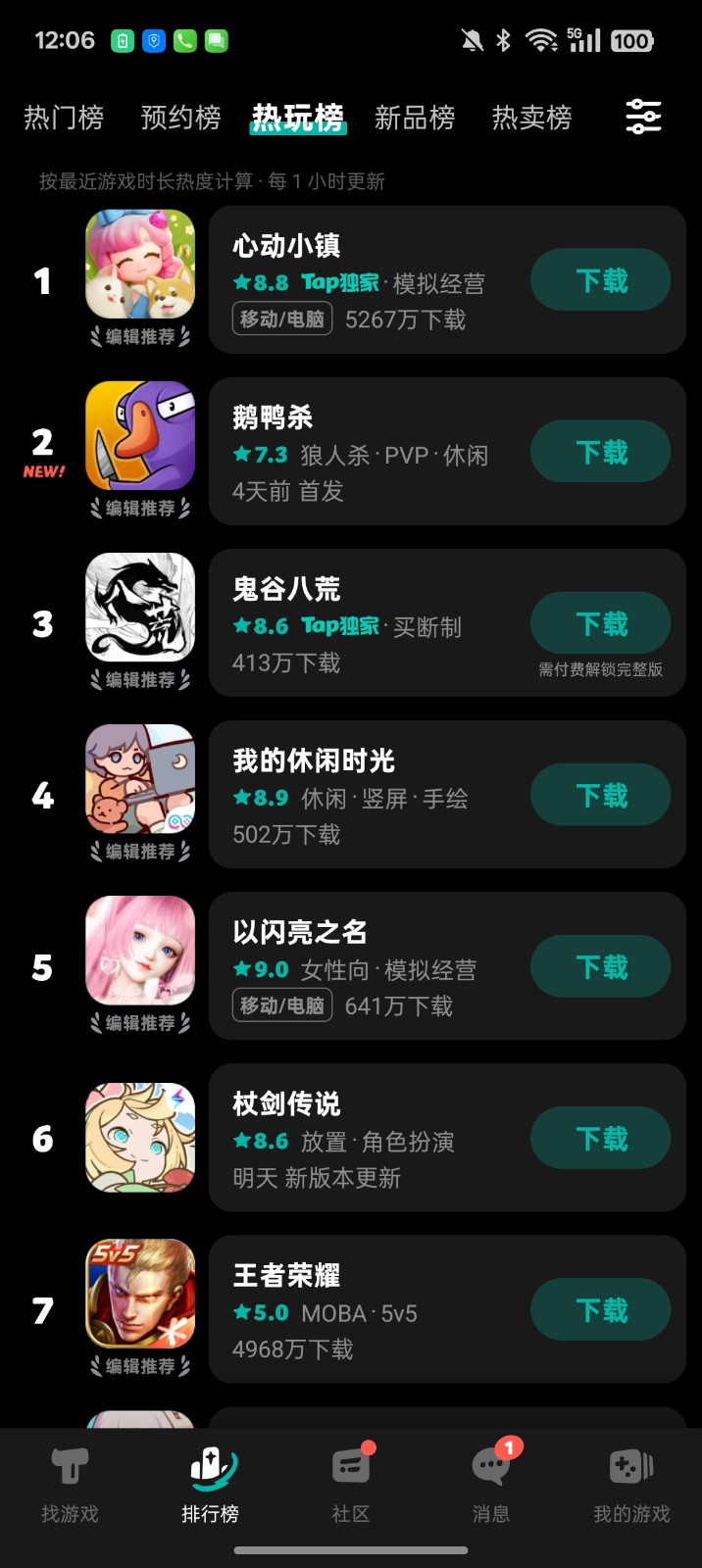Open the ranking filter settings icon

pos(643,117)
